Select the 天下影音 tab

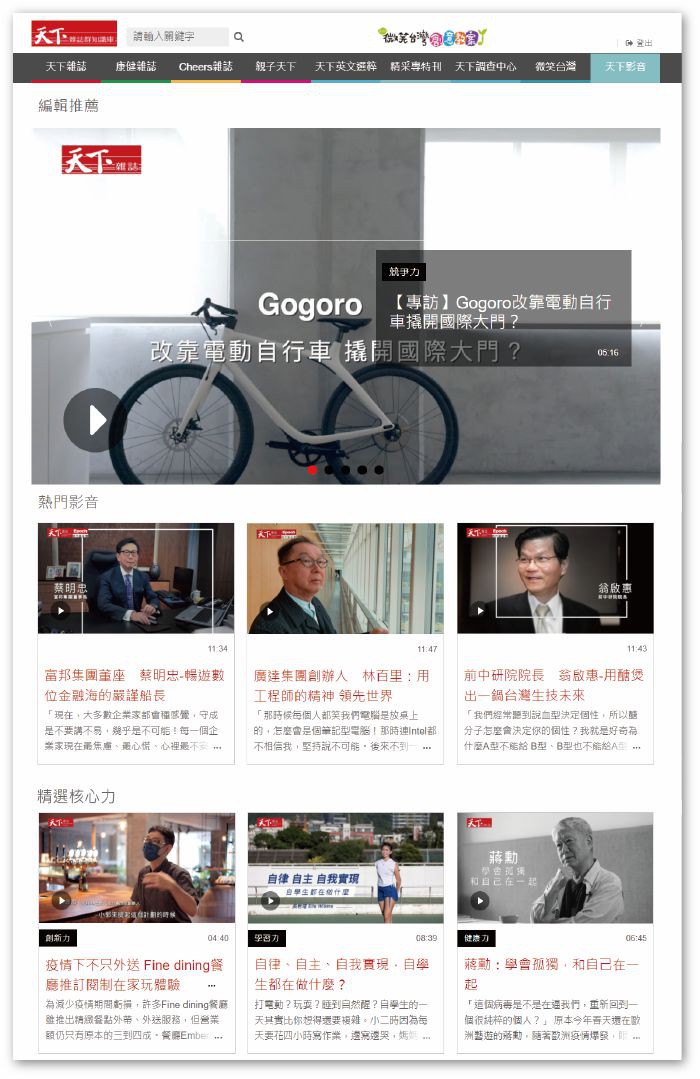626,67
